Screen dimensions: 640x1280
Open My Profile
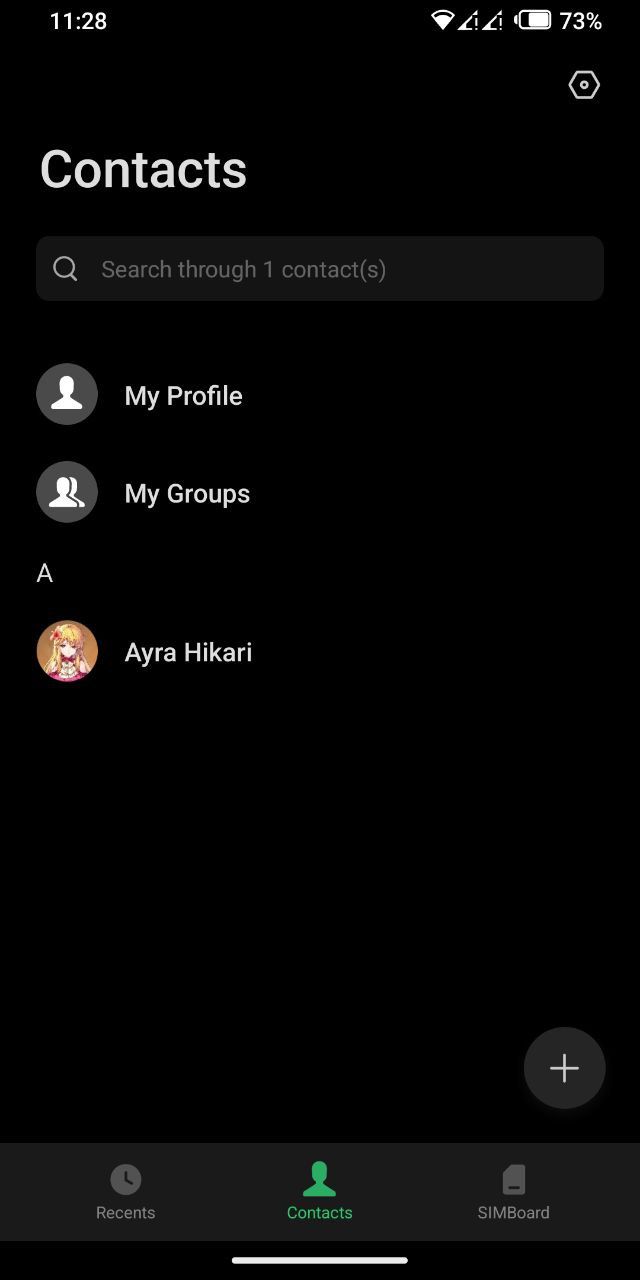click(x=183, y=395)
